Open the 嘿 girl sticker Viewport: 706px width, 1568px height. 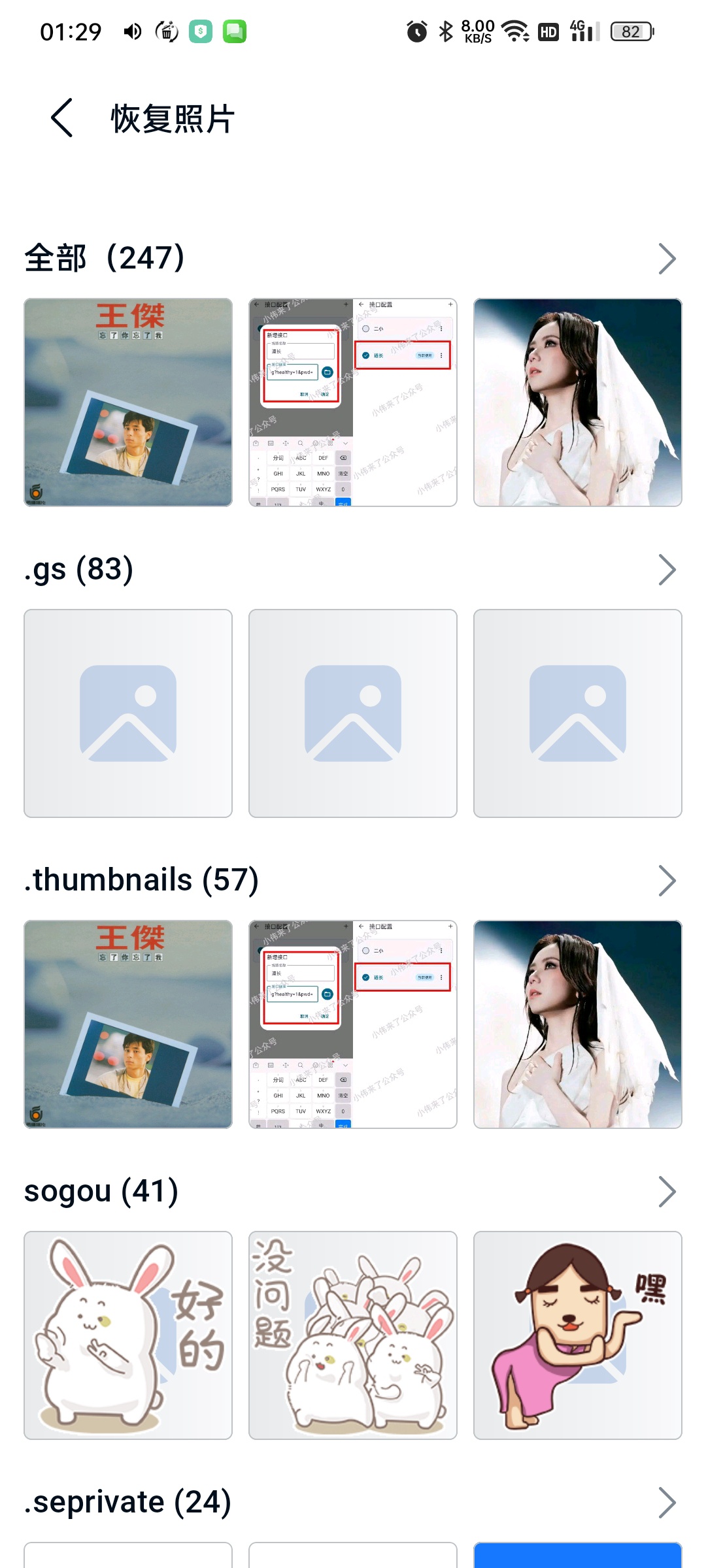[578, 1335]
